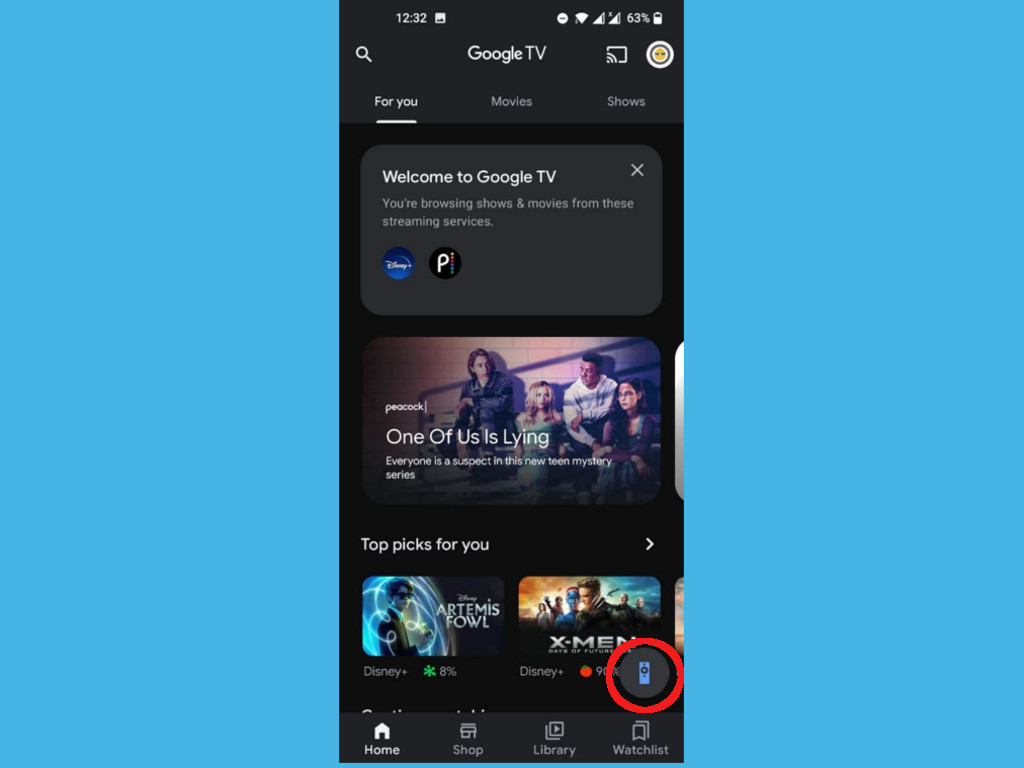The image size is (1024, 768).
Task: Select the For you tab
Action: coord(396,101)
